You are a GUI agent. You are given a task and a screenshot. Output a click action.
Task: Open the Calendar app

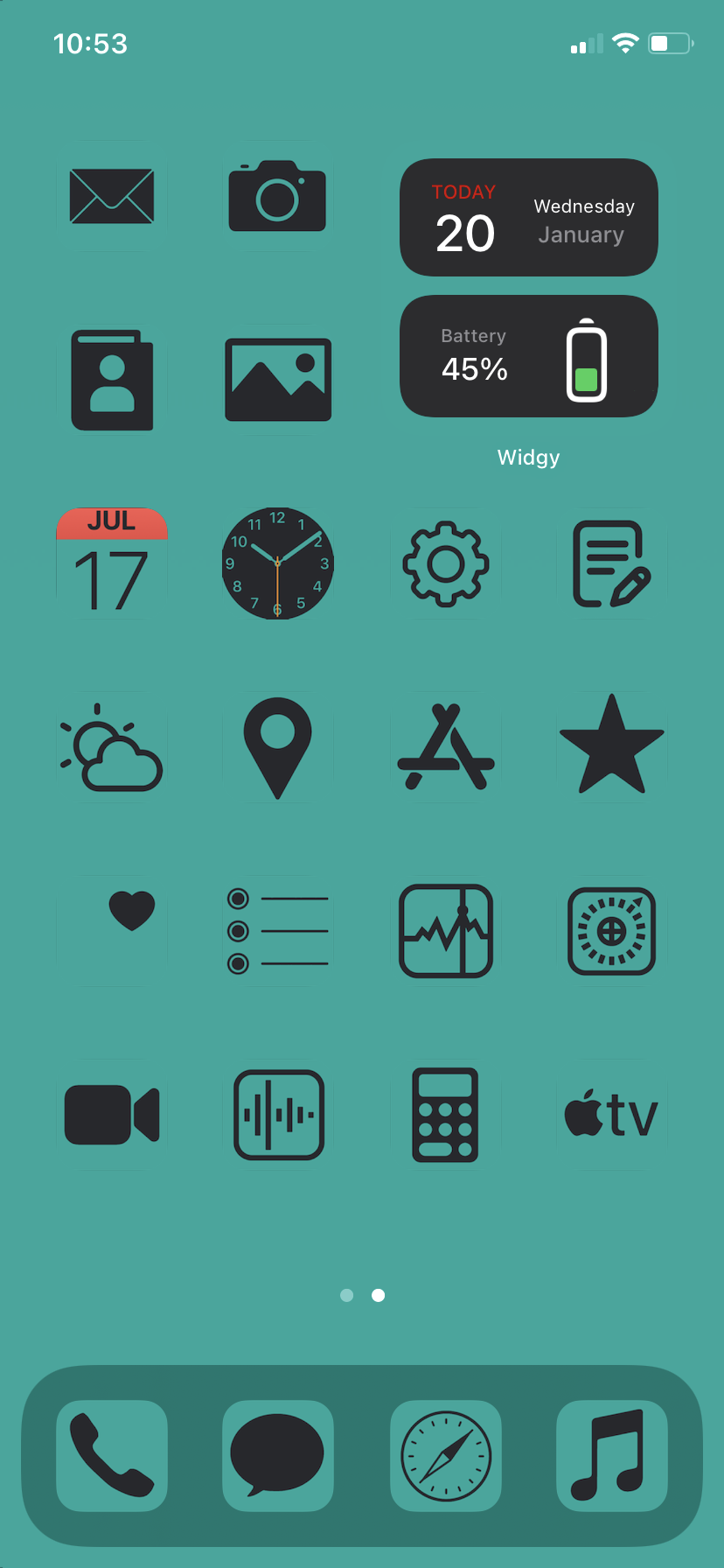(x=112, y=563)
